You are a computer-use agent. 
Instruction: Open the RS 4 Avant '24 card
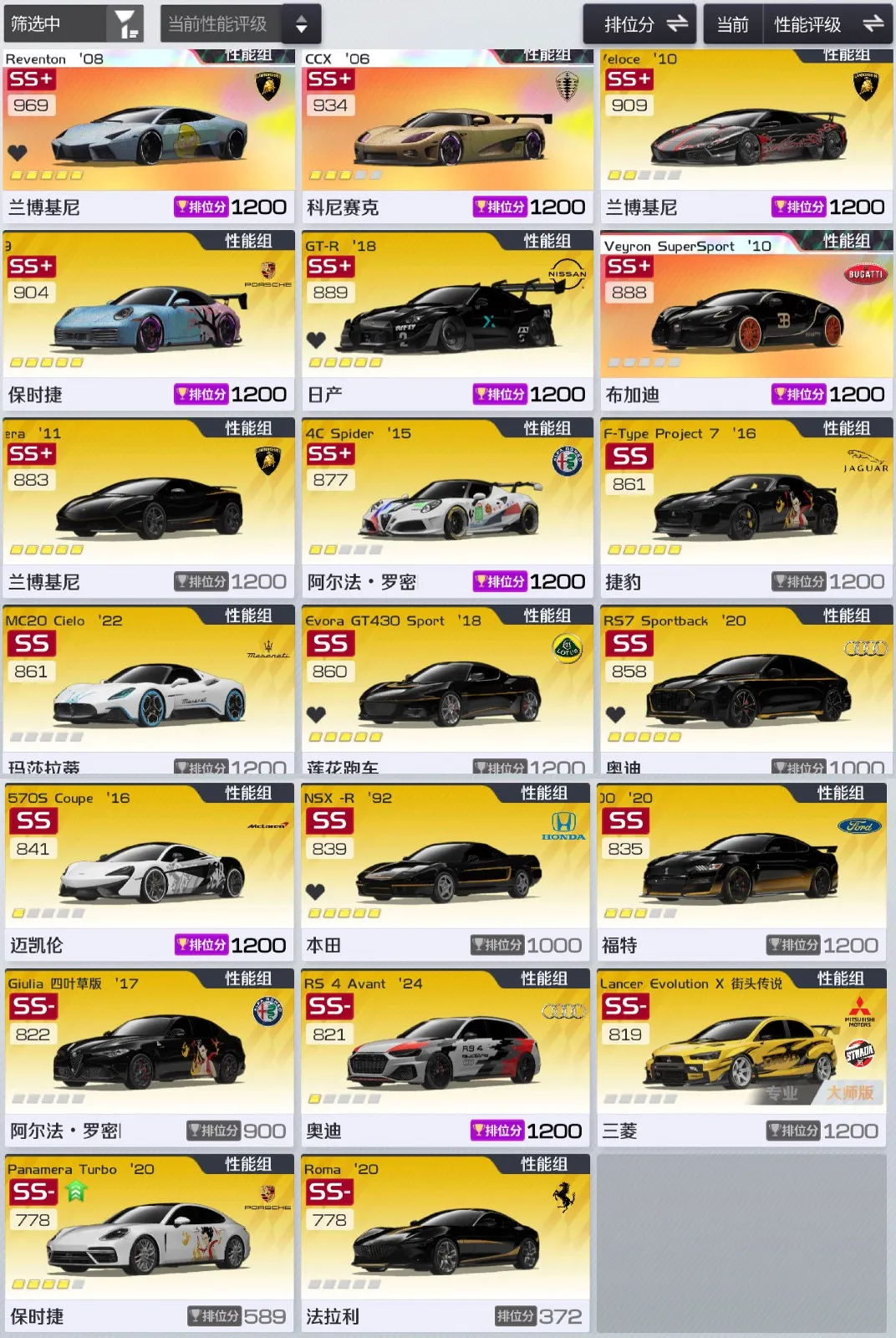[445, 1057]
